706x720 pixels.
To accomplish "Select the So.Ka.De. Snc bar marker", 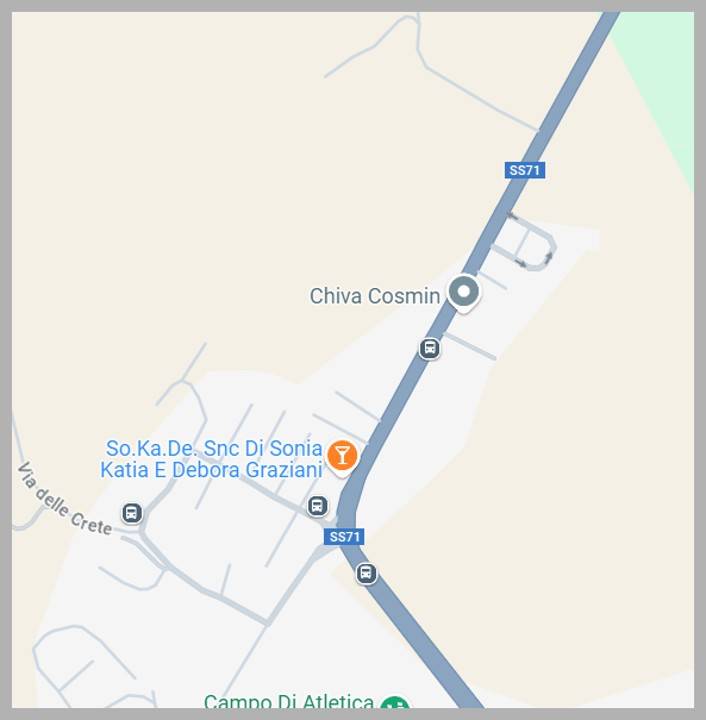I will click(342, 455).
